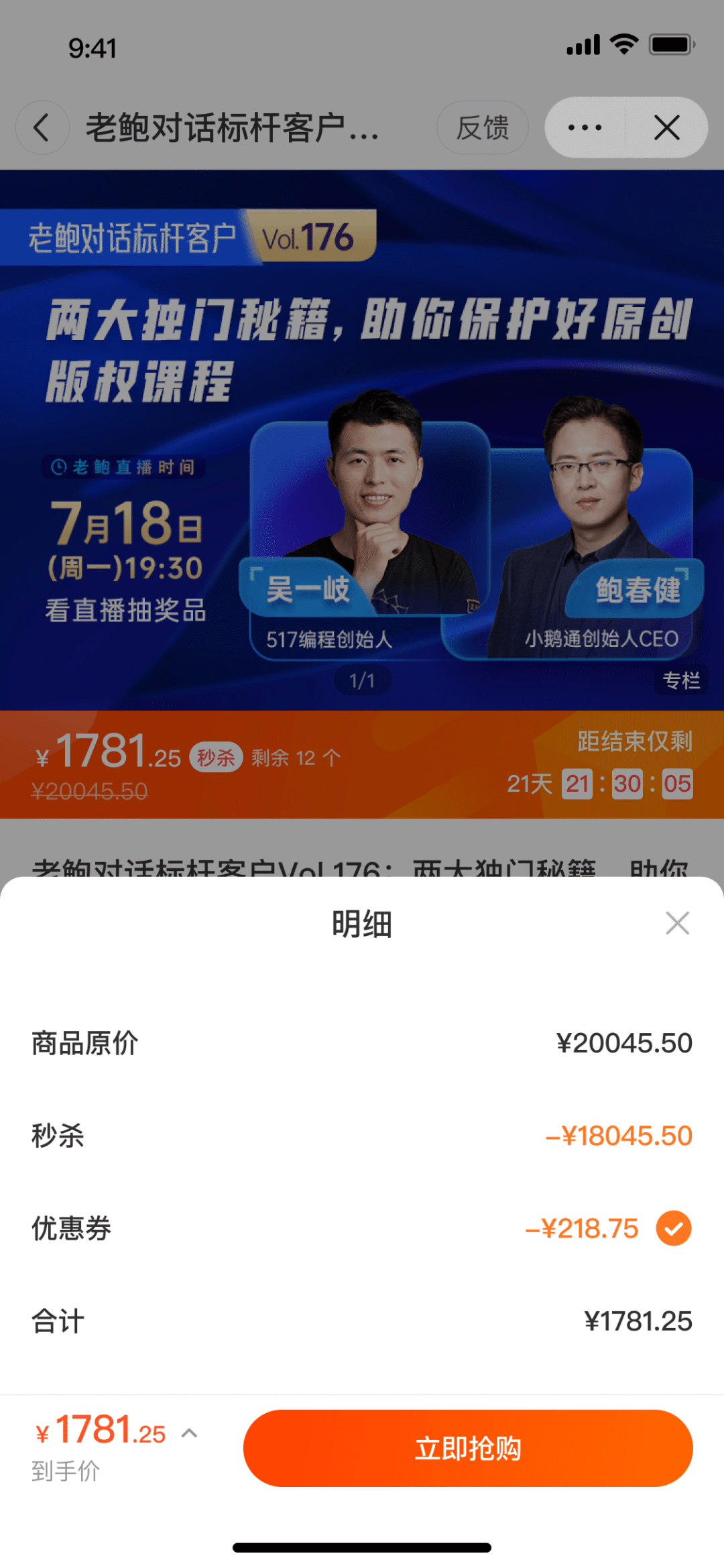Viewport: 724px width, 1568px height.
Task: Close the mini program with the X
Action: tap(666, 127)
